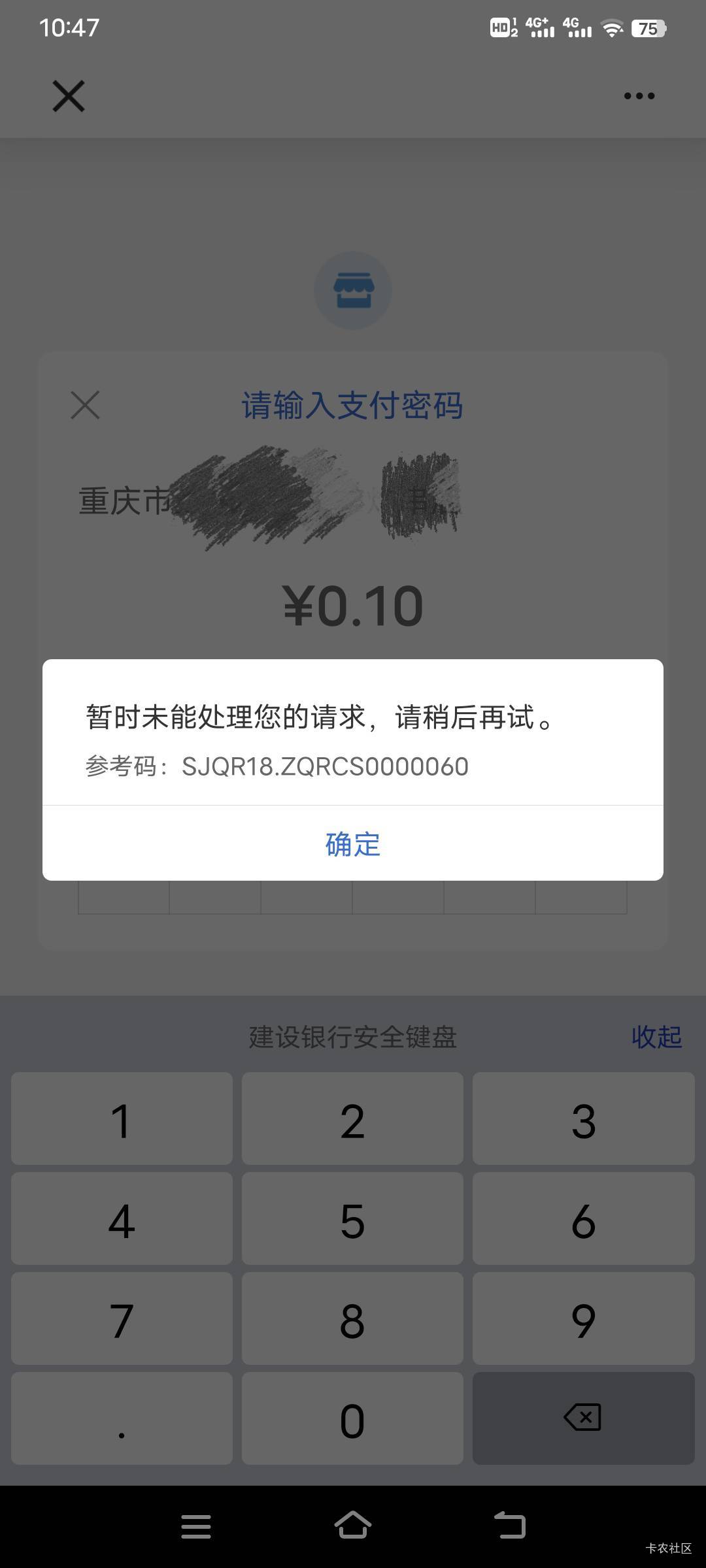This screenshot has width=706, height=1568.
Task: Tap the system back button
Action: tap(510, 1525)
